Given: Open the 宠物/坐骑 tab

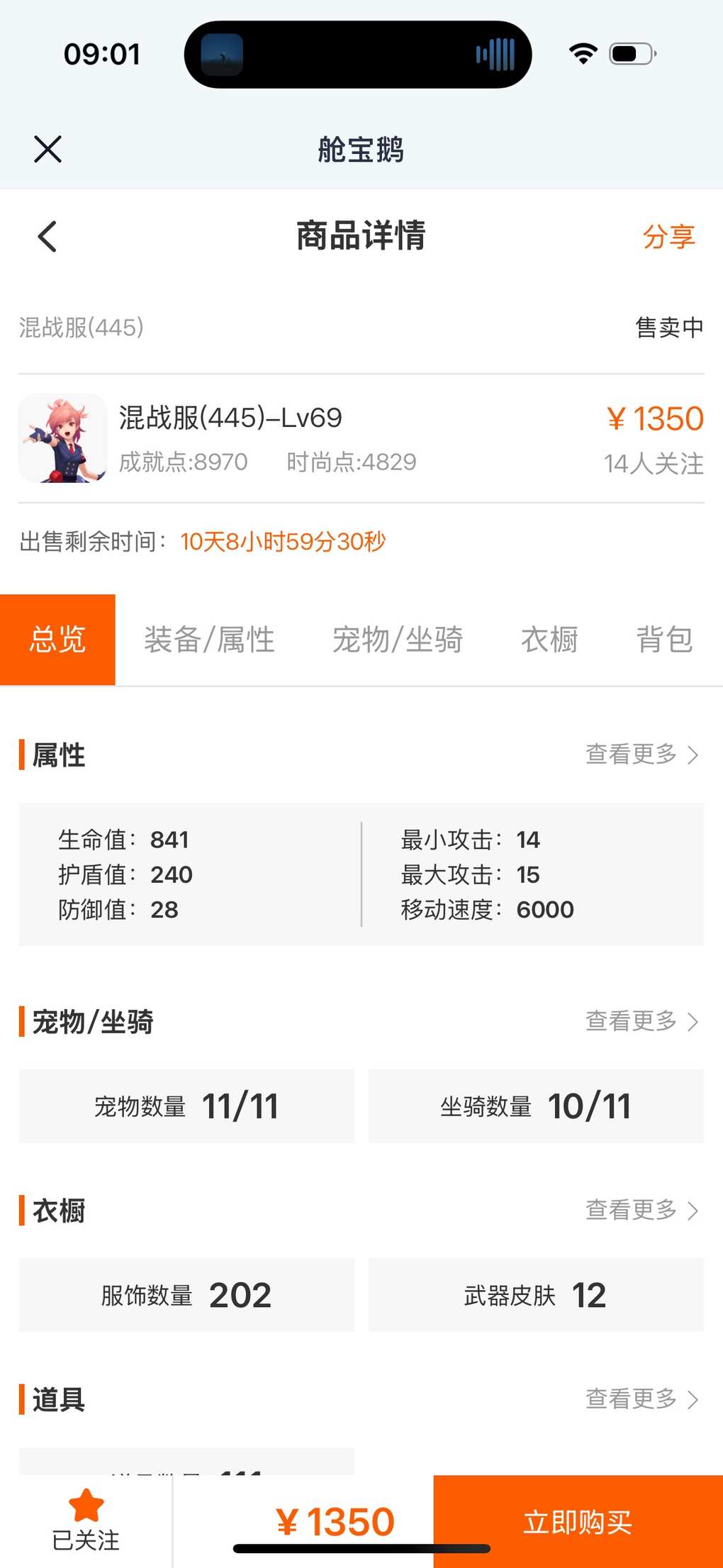Looking at the screenshot, I should [x=397, y=639].
